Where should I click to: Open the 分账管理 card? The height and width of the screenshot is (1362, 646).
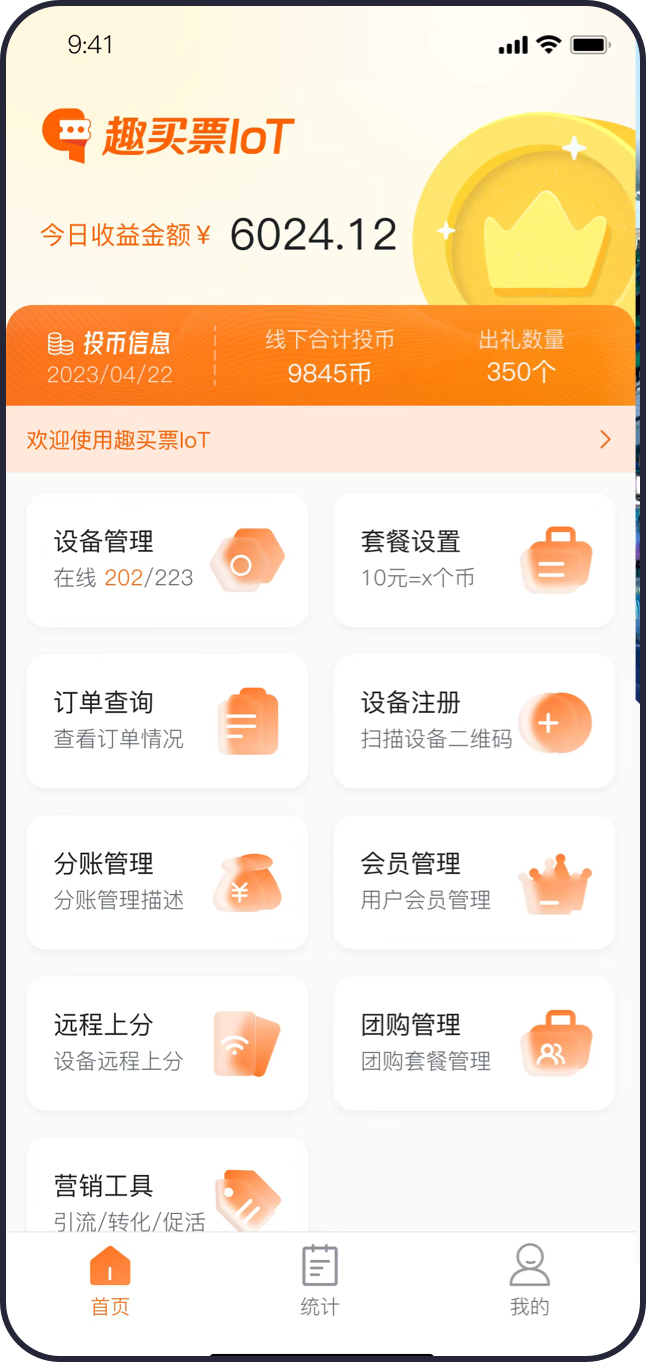coord(167,882)
